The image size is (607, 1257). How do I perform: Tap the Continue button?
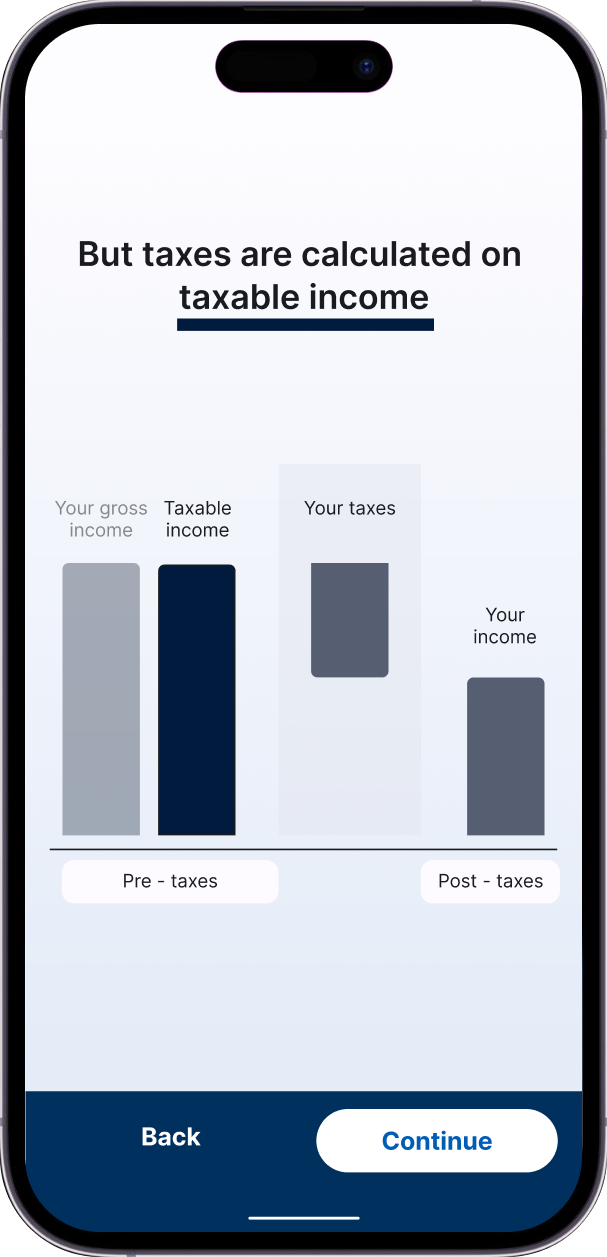pos(437,1141)
